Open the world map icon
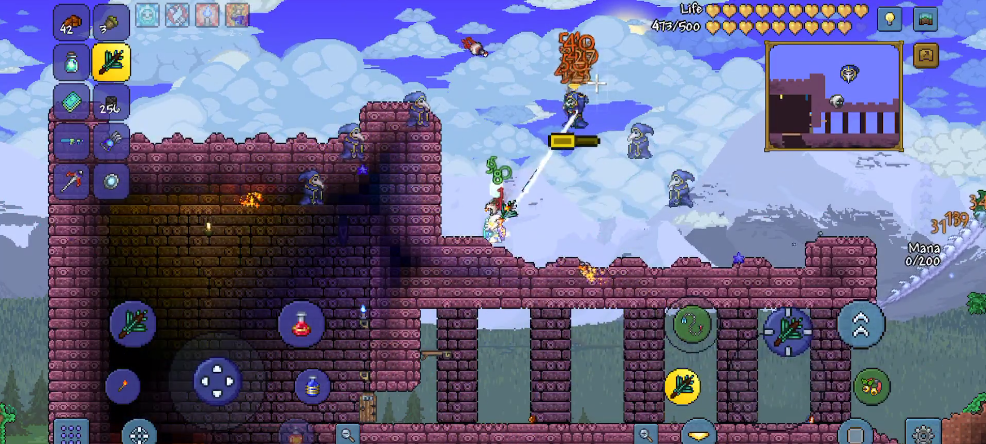Viewport: 986px width, 444px height. (x=925, y=18)
